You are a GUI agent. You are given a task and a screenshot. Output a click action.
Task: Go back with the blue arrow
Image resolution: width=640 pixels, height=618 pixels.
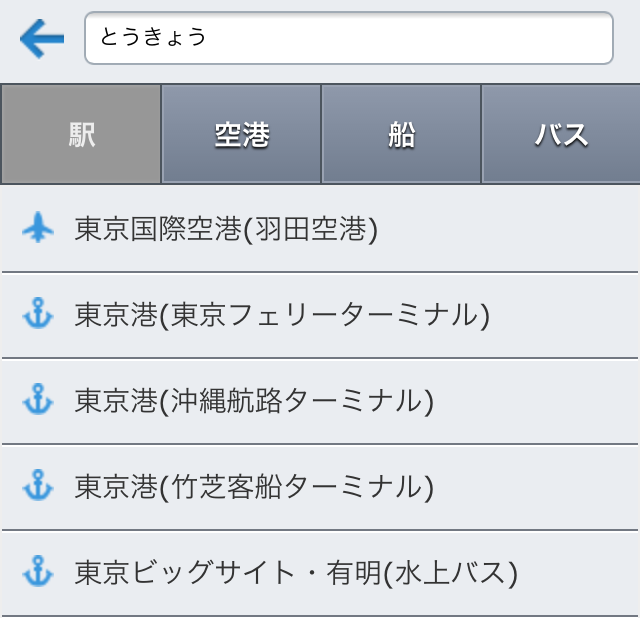click(x=42, y=38)
